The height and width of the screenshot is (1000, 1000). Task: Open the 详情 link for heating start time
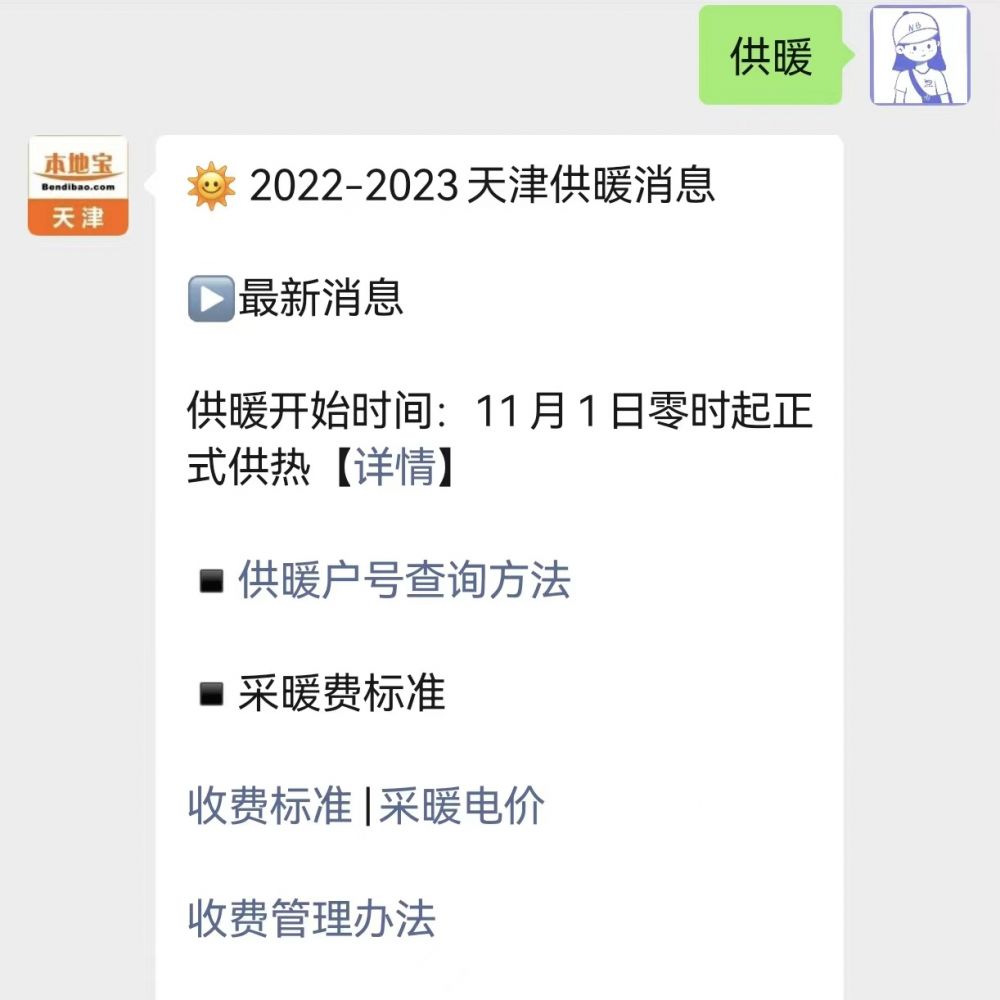point(396,467)
